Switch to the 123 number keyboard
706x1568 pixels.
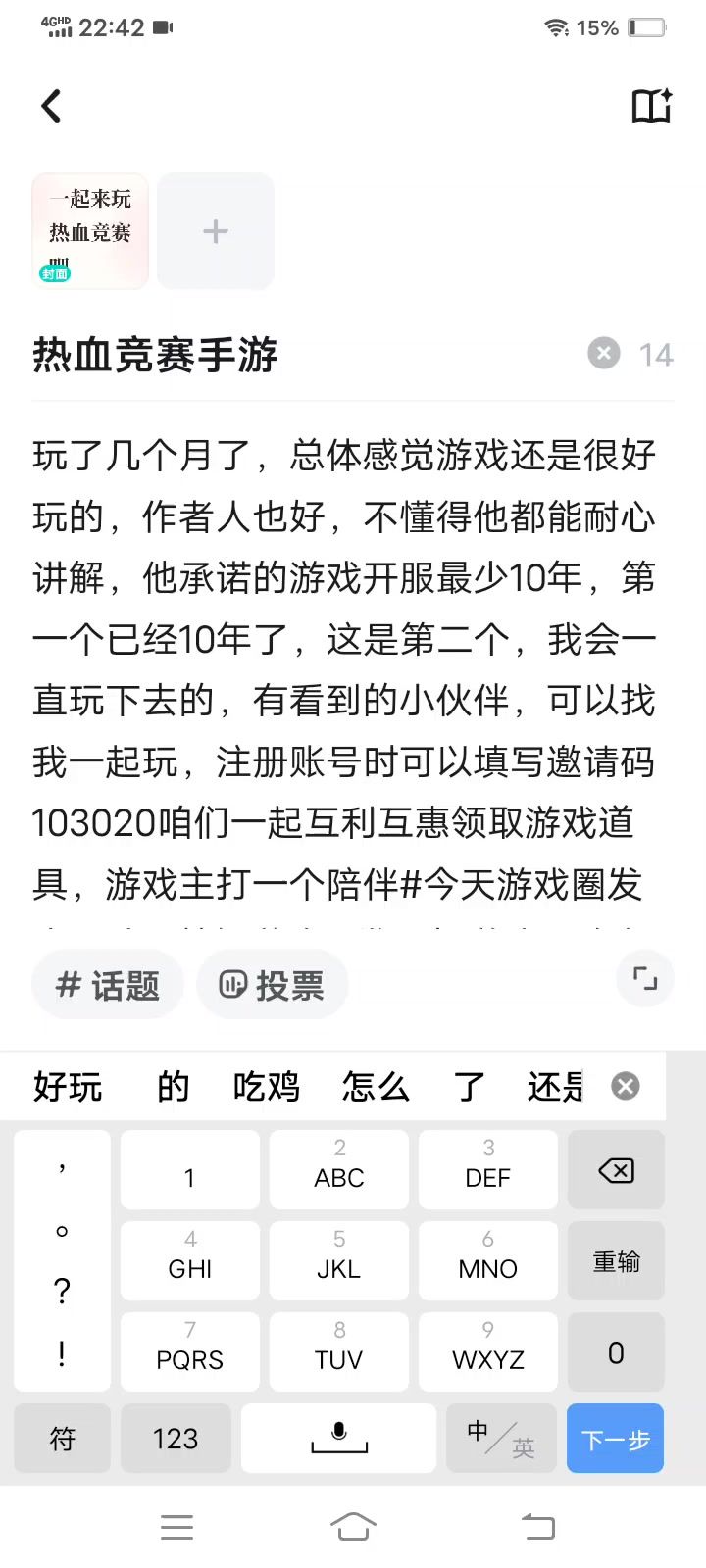tap(176, 1439)
